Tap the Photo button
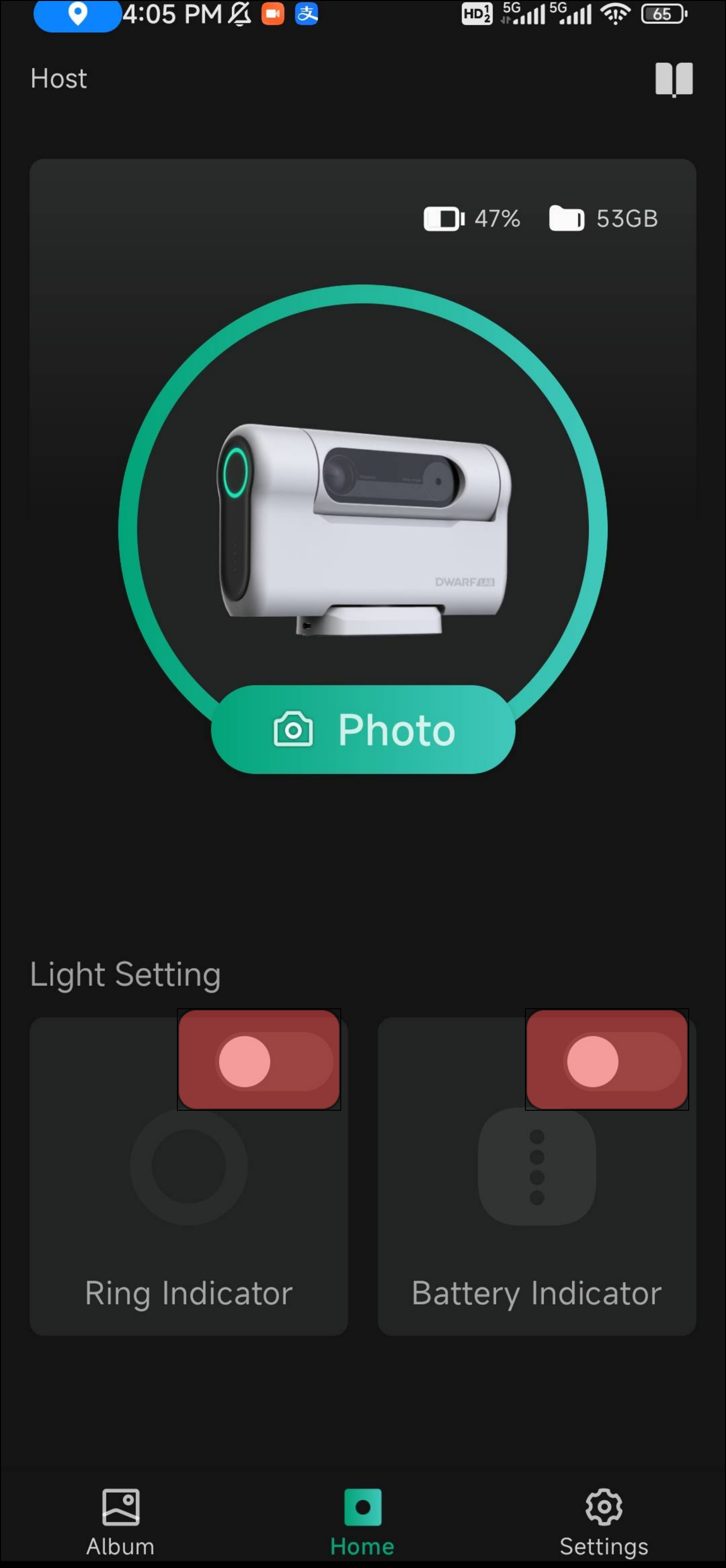Image resolution: width=726 pixels, height=1568 pixels. point(363,729)
